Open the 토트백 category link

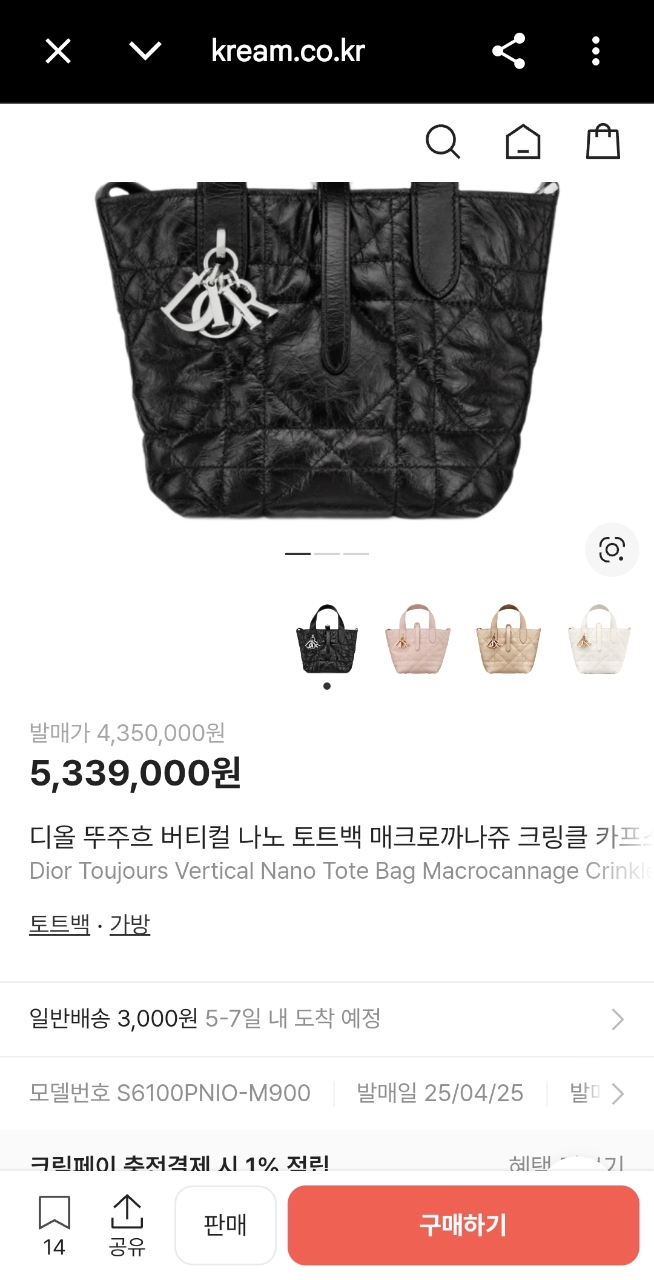60,924
